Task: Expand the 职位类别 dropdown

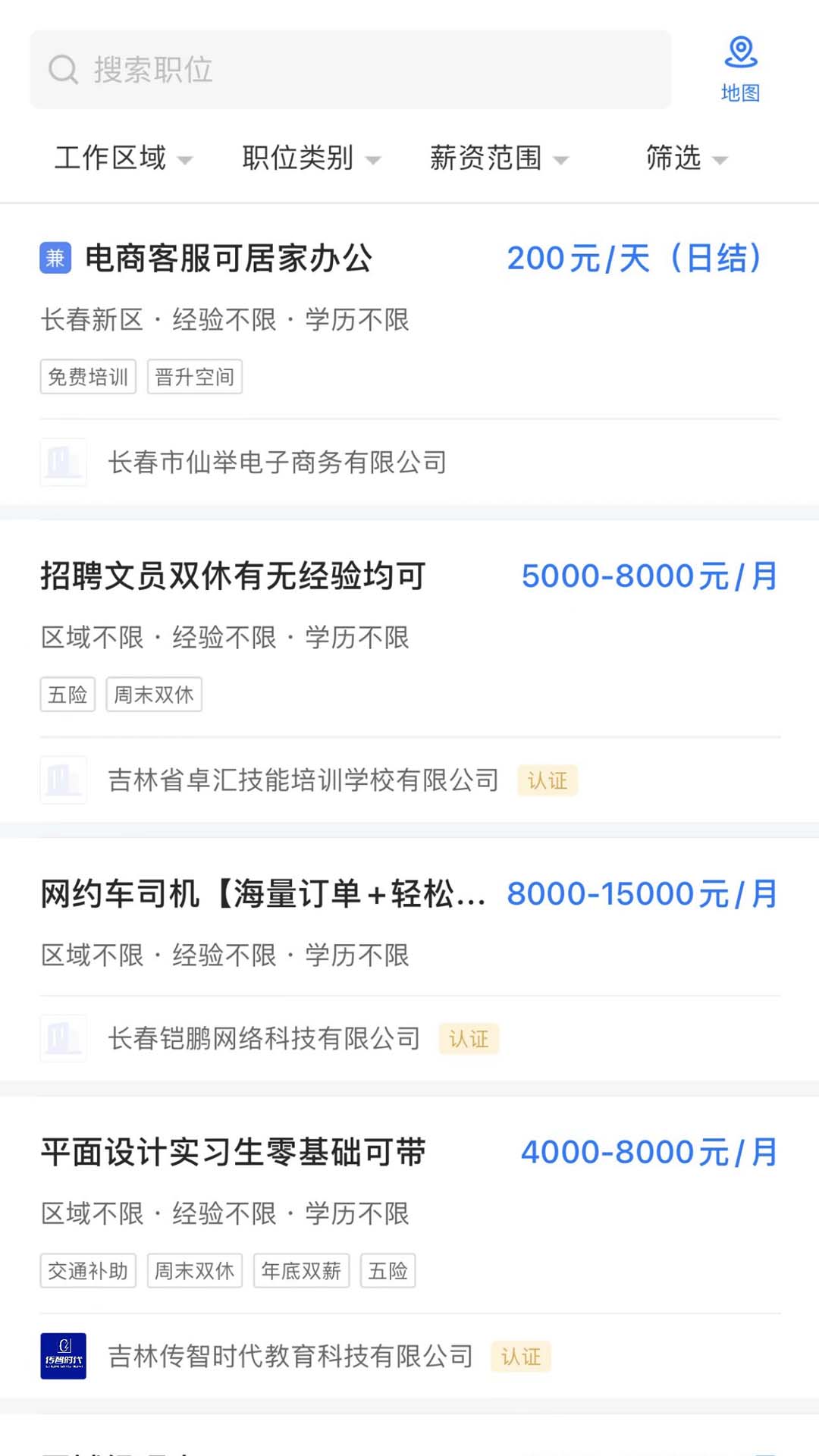Action: coord(311,158)
